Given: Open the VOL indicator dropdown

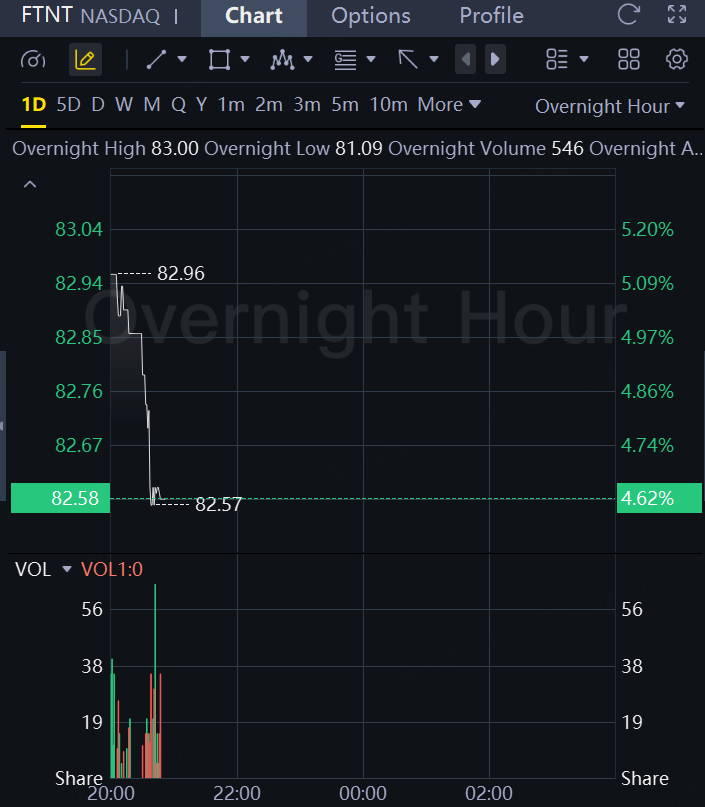Looking at the screenshot, I should coord(67,569).
